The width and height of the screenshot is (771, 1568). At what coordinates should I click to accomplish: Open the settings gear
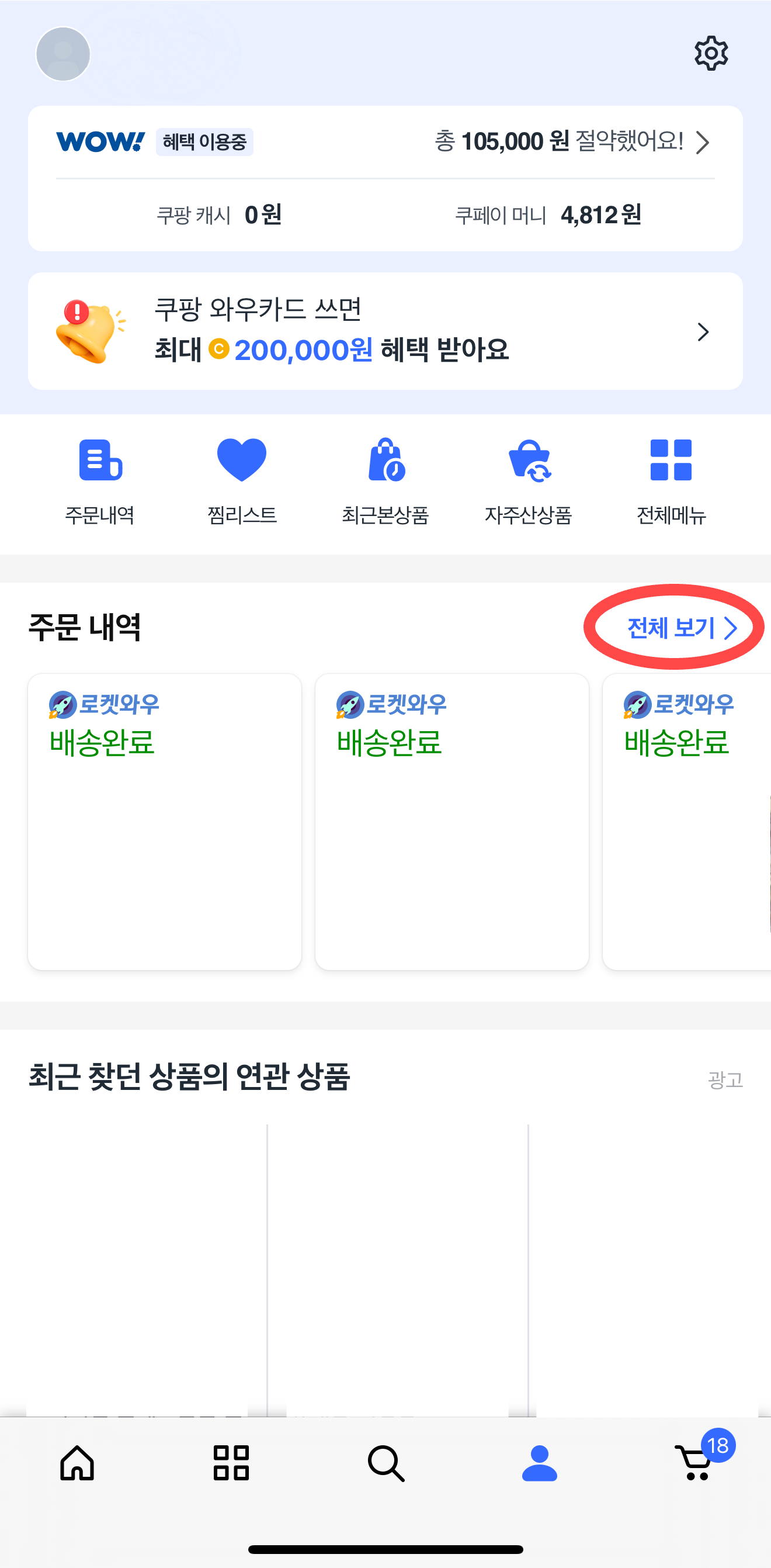(x=711, y=54)
